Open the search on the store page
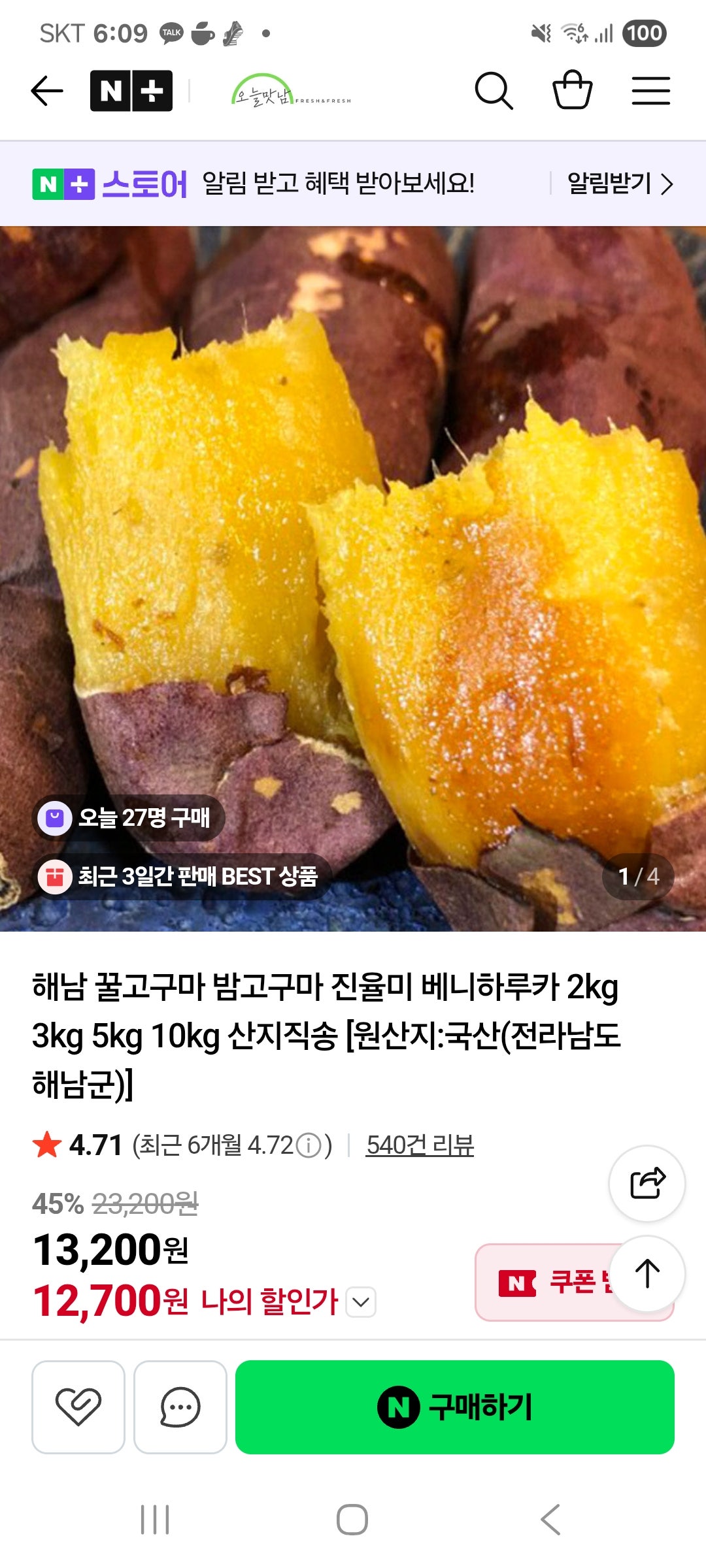The image size is (706, 1568). [495, 91]
